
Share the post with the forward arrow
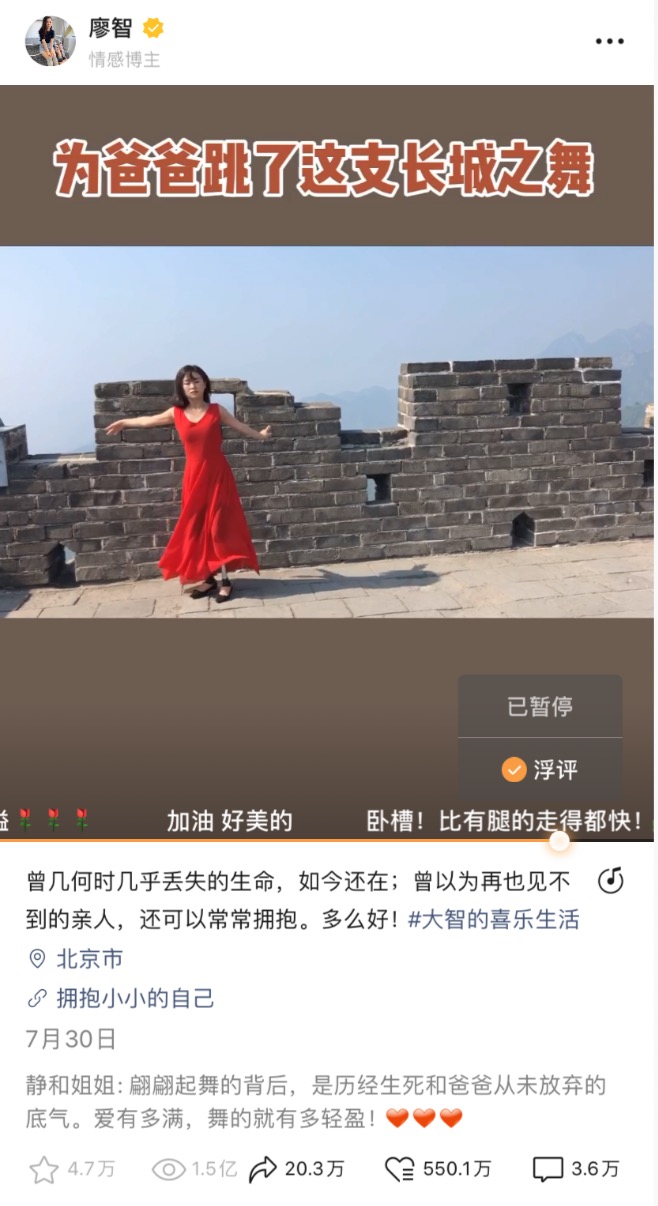263,1169
